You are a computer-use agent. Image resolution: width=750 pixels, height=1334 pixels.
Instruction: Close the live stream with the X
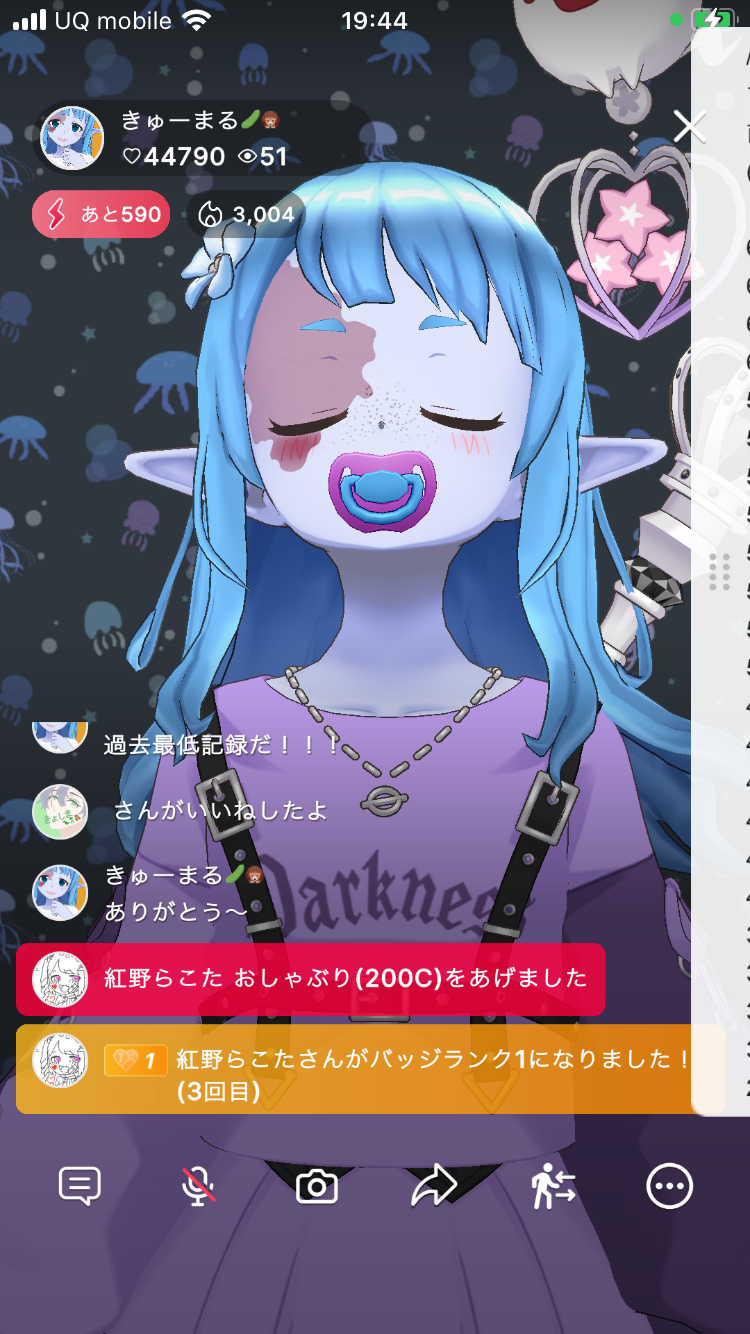(689, 127)
